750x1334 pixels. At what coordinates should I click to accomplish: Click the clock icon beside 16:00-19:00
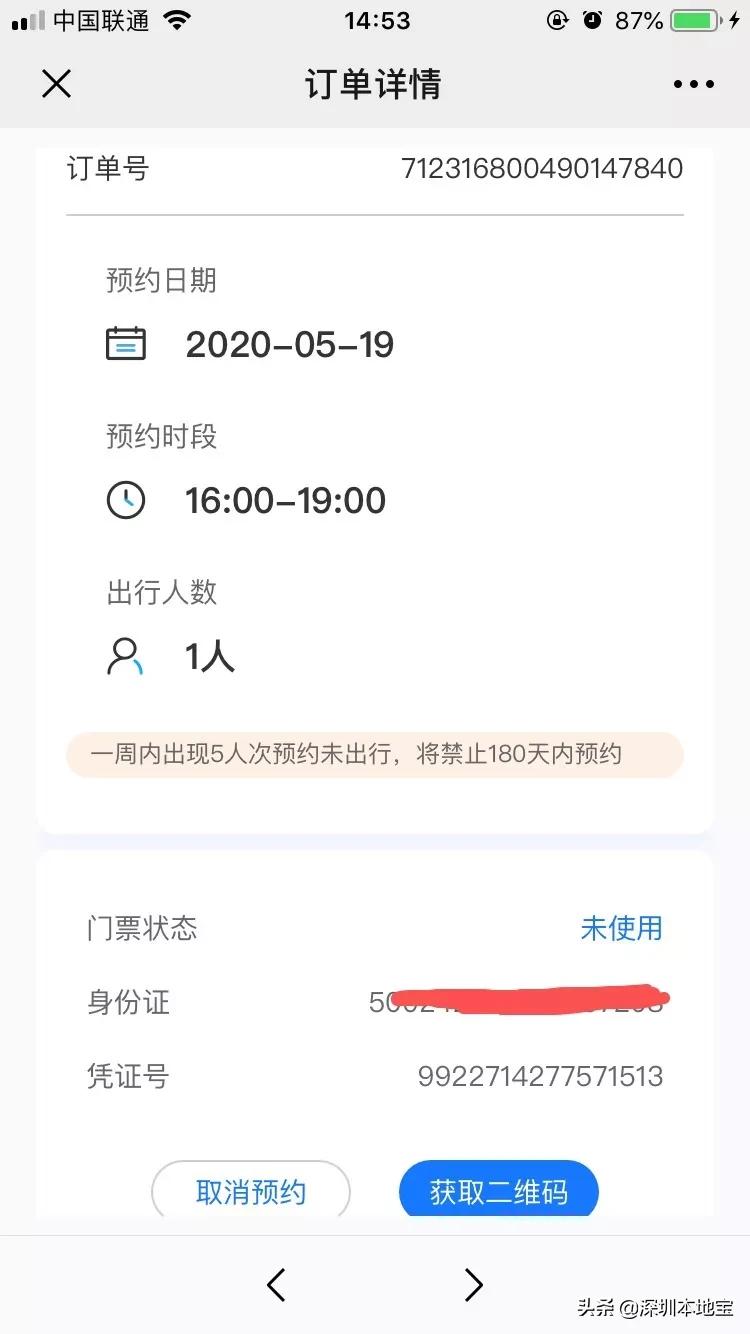(125, 499)
